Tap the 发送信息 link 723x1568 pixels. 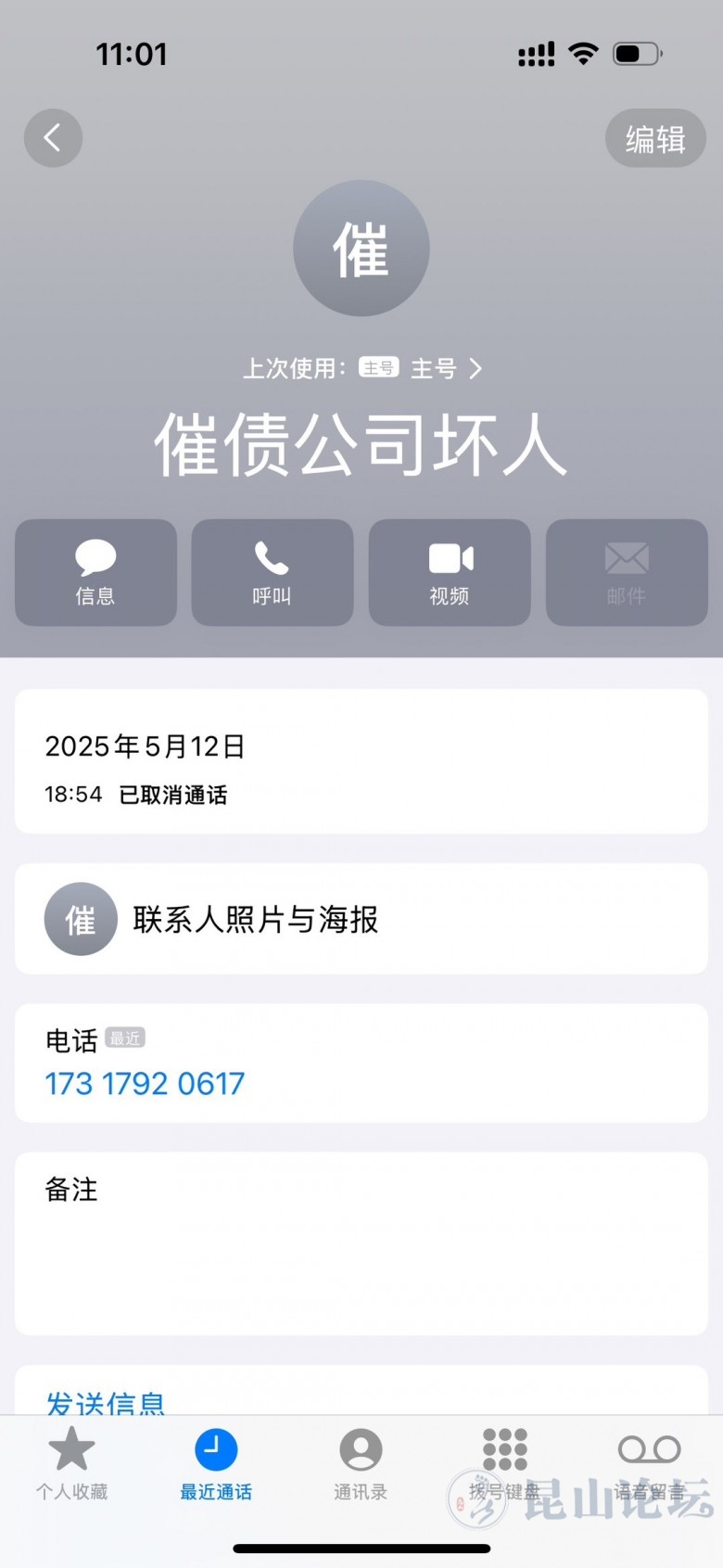[x=106, y=1401]
